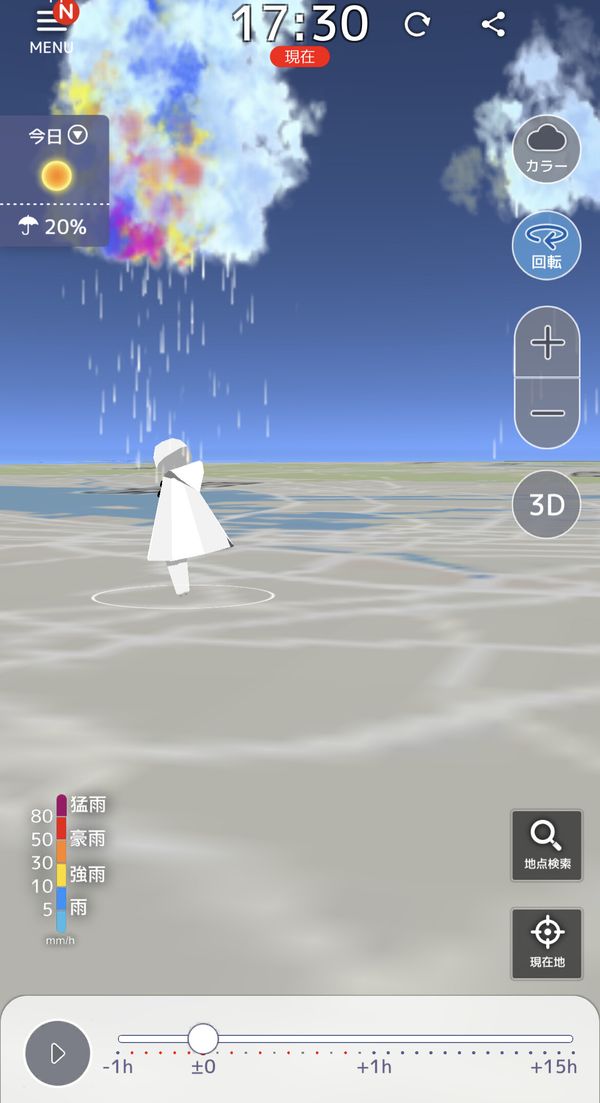Switch the 3D view button
This screenshot has height=1103, width=600.
coord(547,504)
